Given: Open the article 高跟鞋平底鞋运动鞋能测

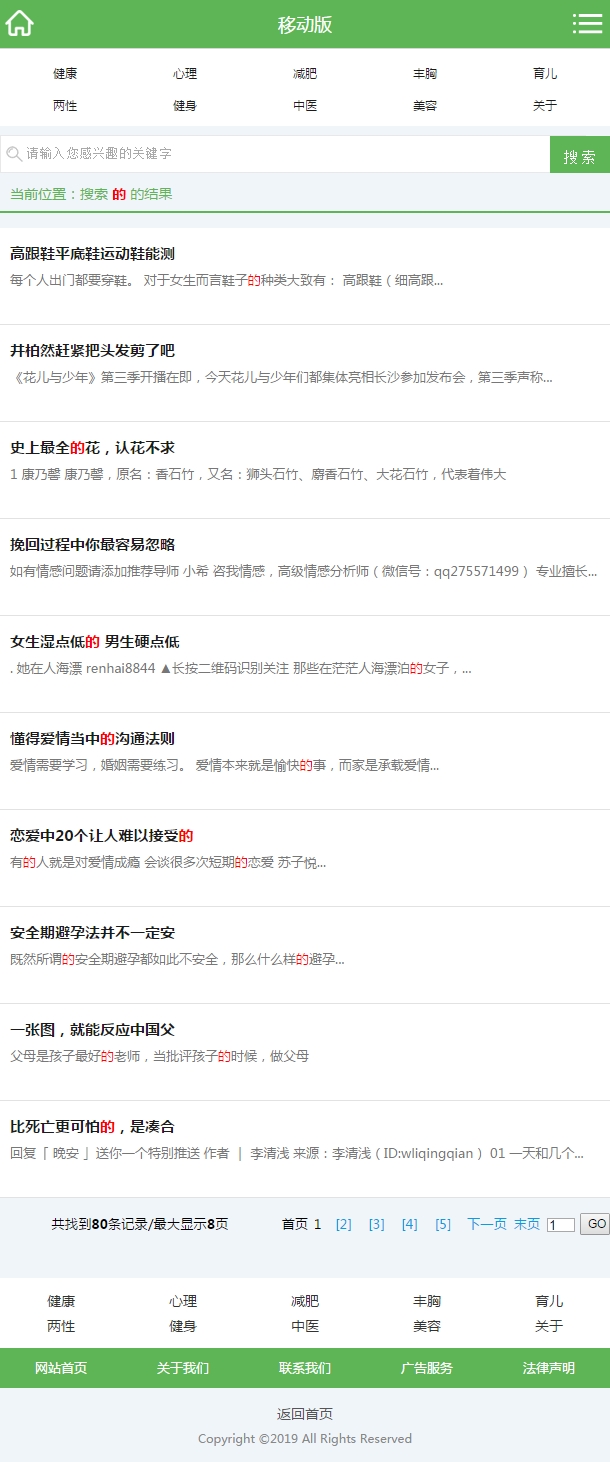Looking at the screenshot, I should (92, 254).
